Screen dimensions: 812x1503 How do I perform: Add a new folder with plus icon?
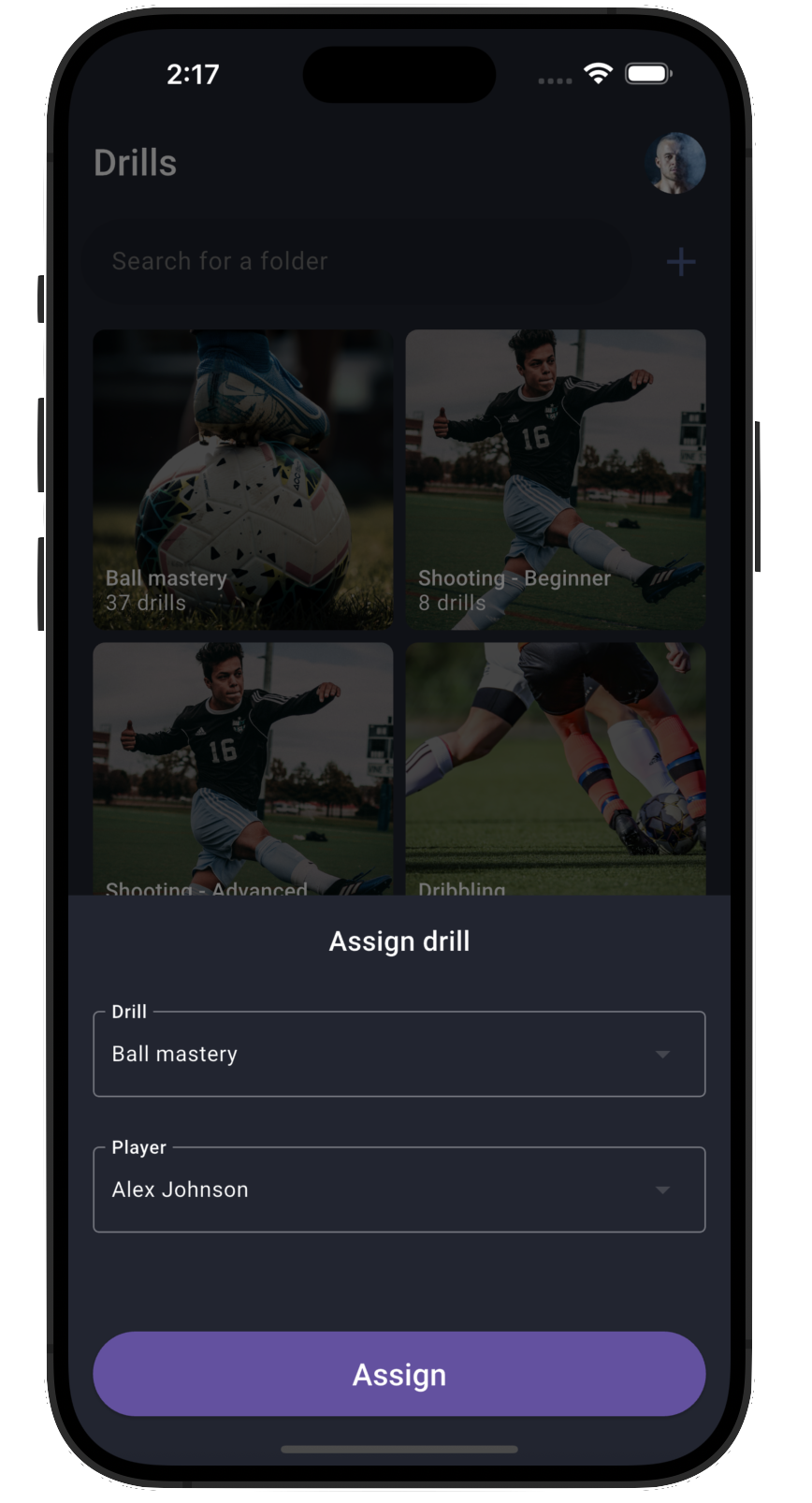[x=681, y=262]
